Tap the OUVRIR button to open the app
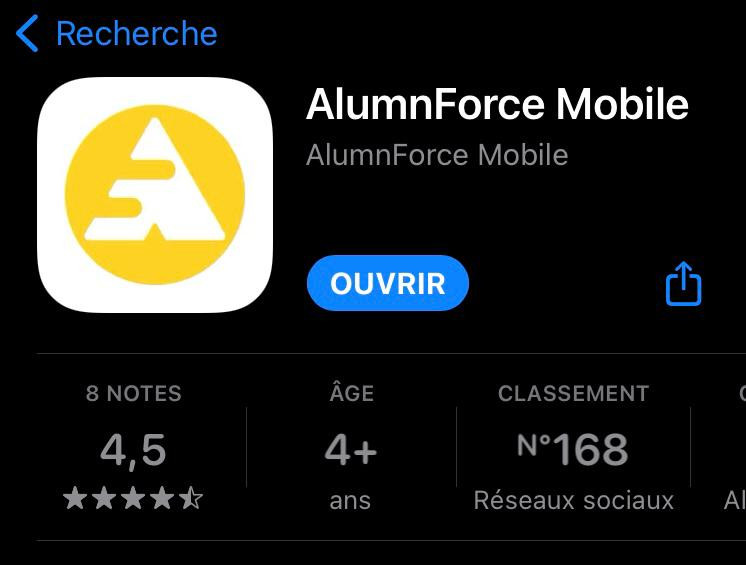Viewport: 746px width, 565px height. [x=387, y=284]
